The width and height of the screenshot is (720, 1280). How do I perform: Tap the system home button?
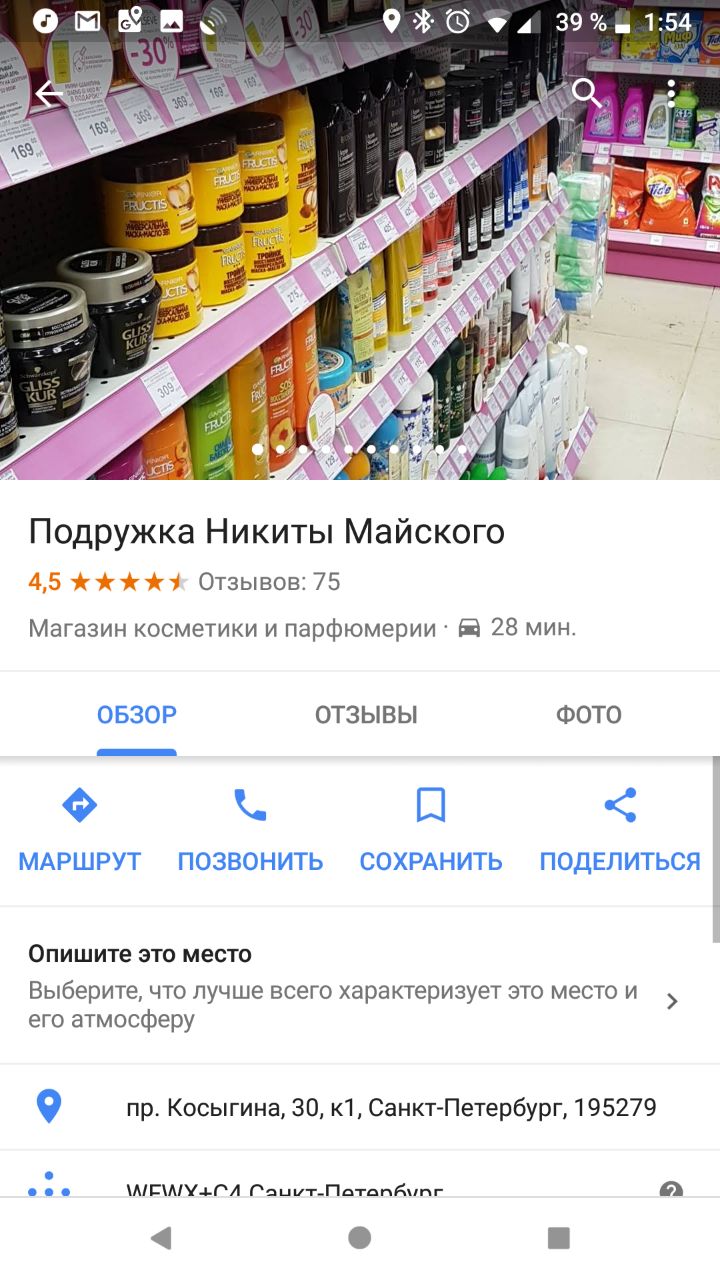tap(360, 1238)
